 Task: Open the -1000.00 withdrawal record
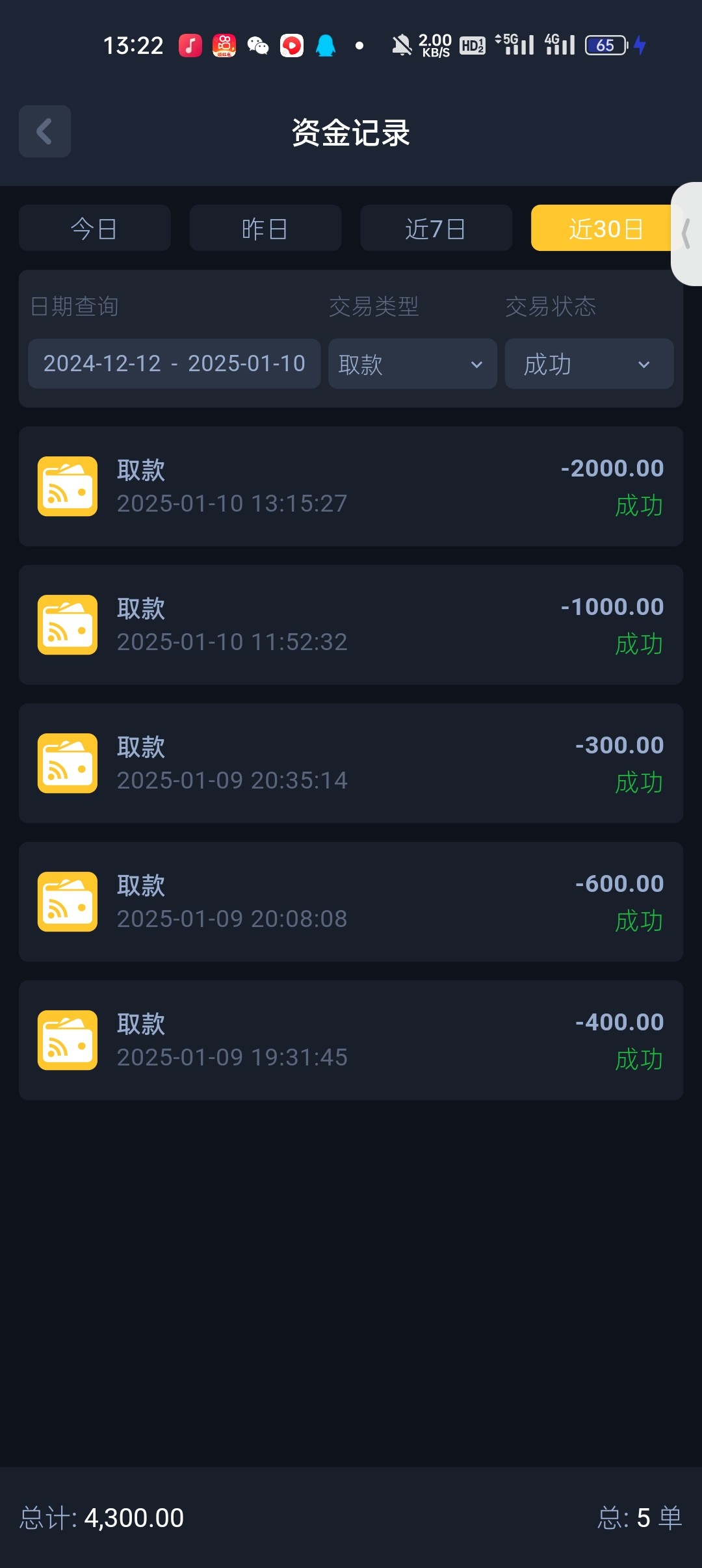[351, 625]
